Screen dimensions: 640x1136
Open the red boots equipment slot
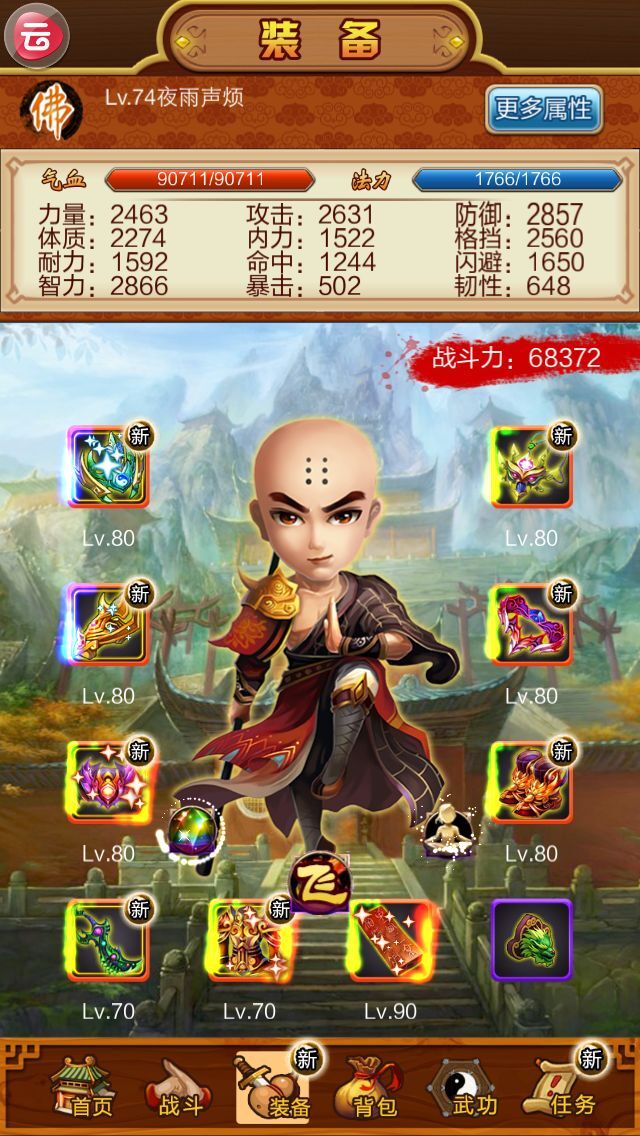[530, 783]
